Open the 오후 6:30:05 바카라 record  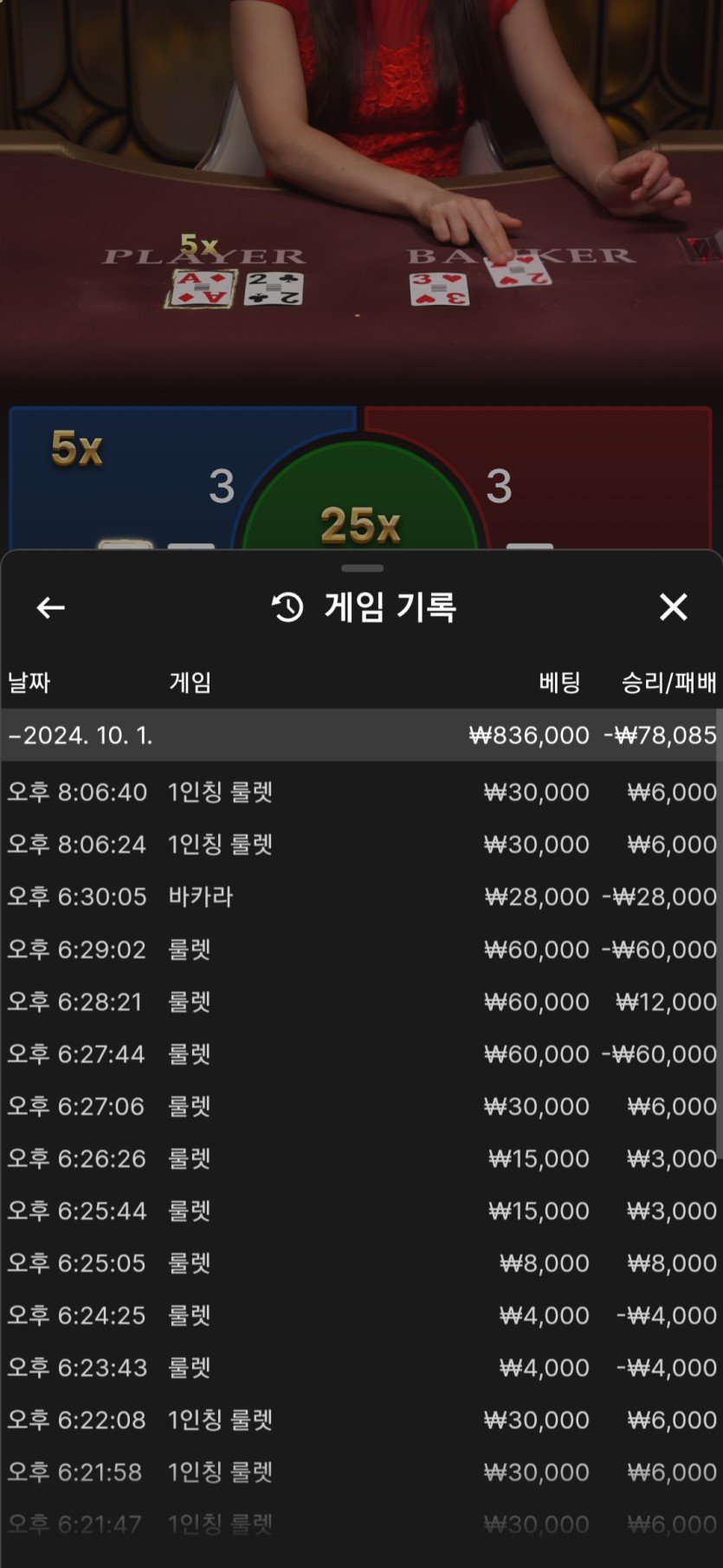pyautogui.click(x=360, y=897)
